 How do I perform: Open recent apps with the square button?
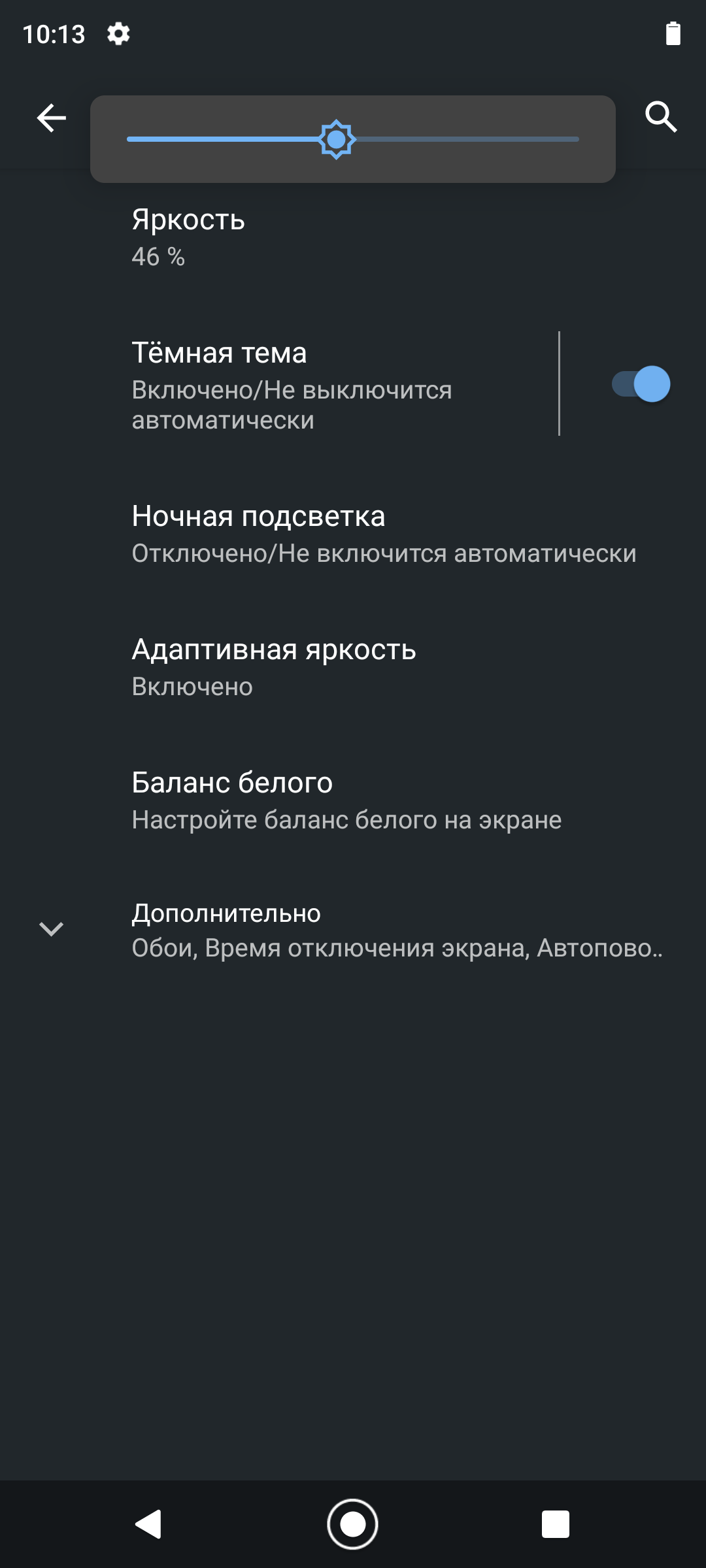(555, 1524)
